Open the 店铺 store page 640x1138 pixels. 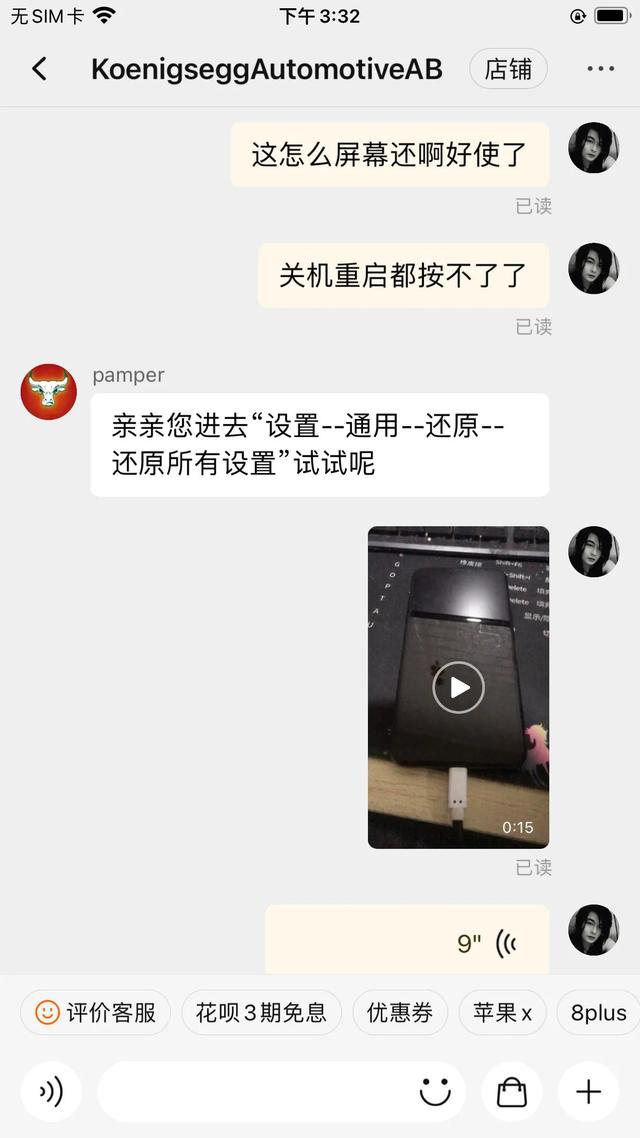pos(508,69)
